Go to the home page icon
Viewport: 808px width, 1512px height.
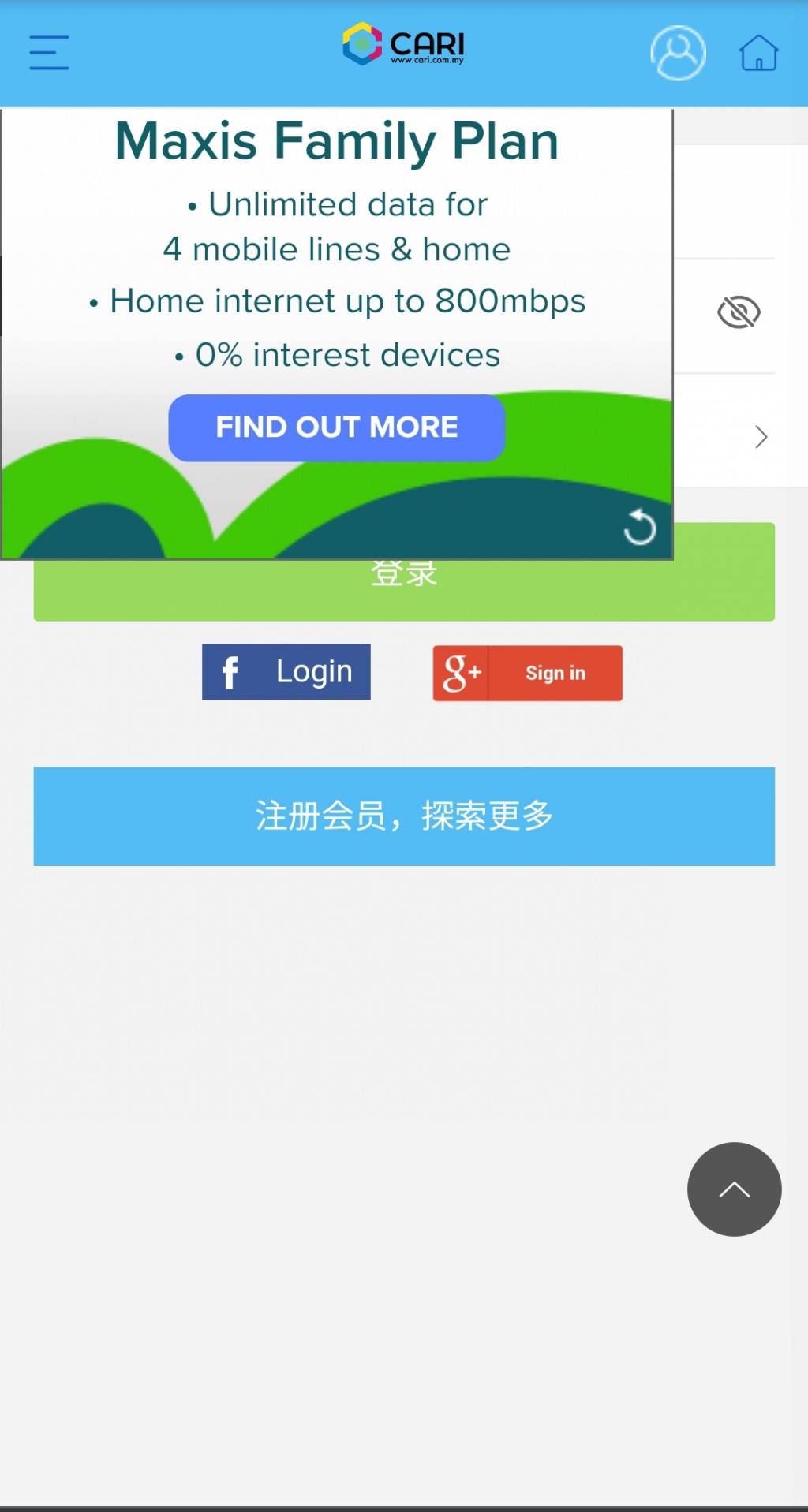[758, 53]
